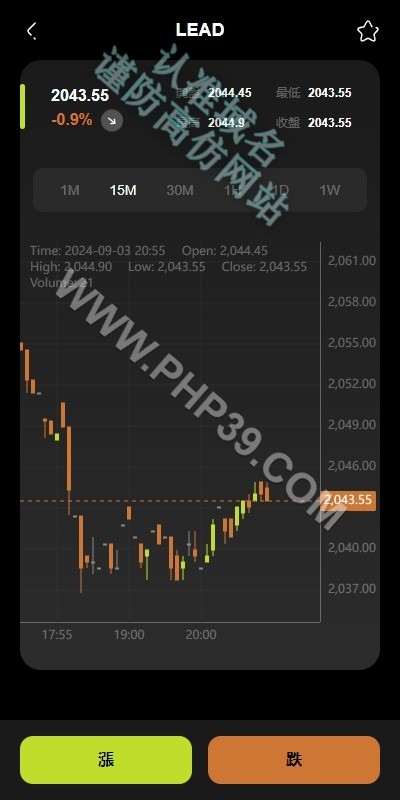Select the 15M chart interval
The width and height of the screenshot is (400, 800).
click(123, 190)
